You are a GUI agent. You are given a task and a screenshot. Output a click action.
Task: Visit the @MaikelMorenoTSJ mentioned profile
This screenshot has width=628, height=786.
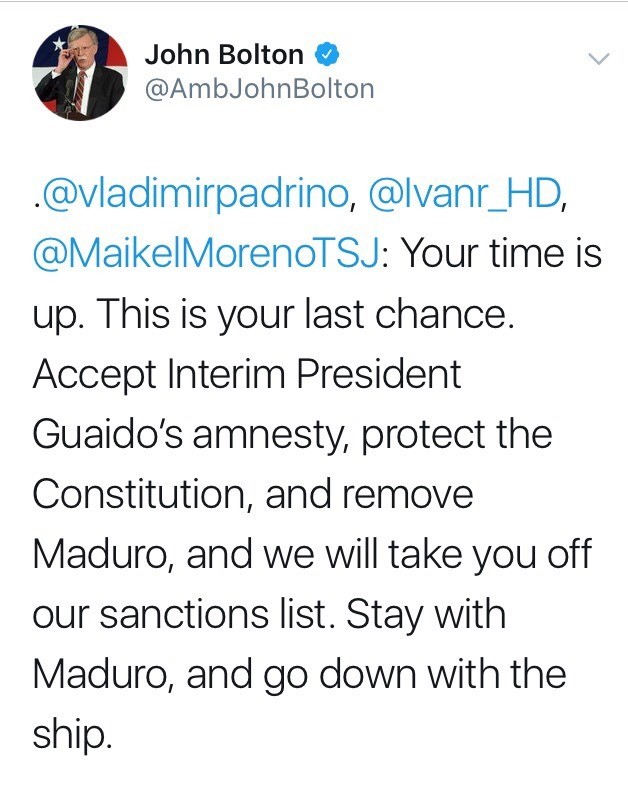point(205,254)
